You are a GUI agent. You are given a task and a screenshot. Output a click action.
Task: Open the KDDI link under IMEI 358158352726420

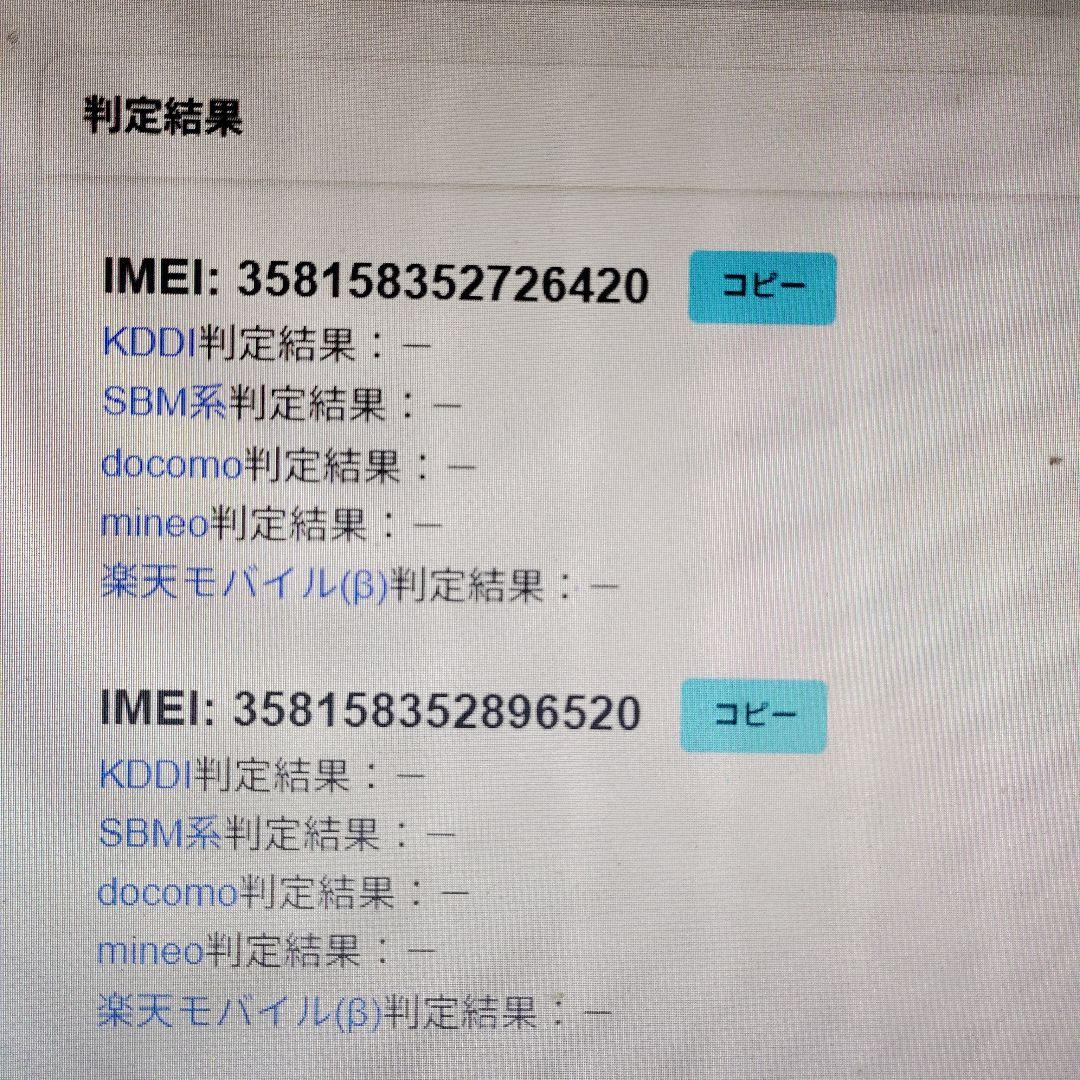coord(150,344)
